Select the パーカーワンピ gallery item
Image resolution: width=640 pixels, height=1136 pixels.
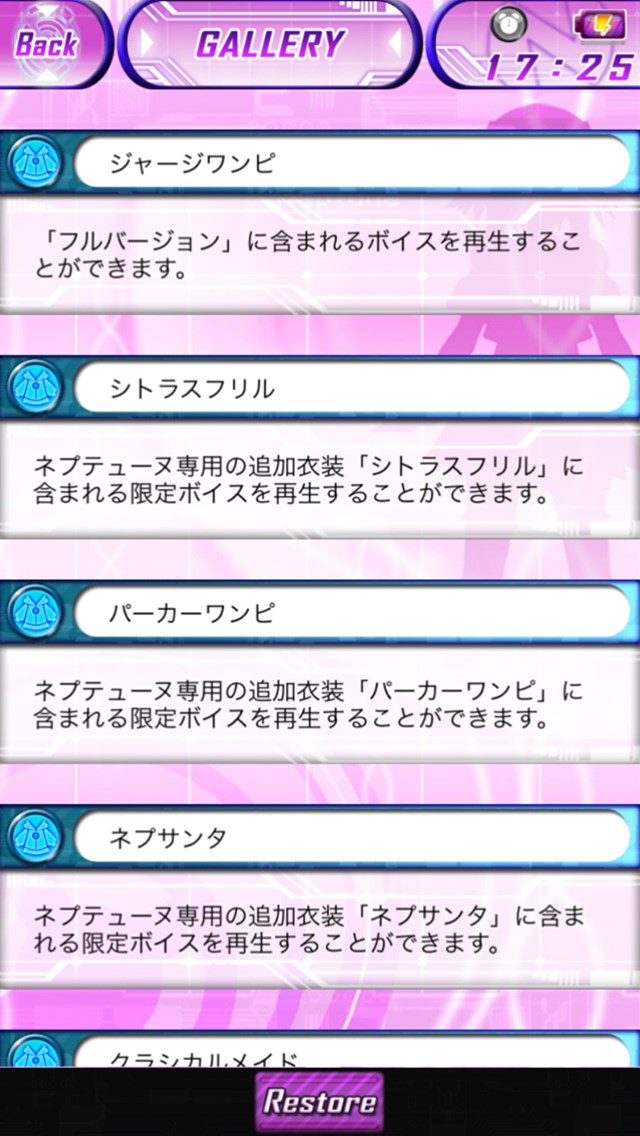click(350, 613)
